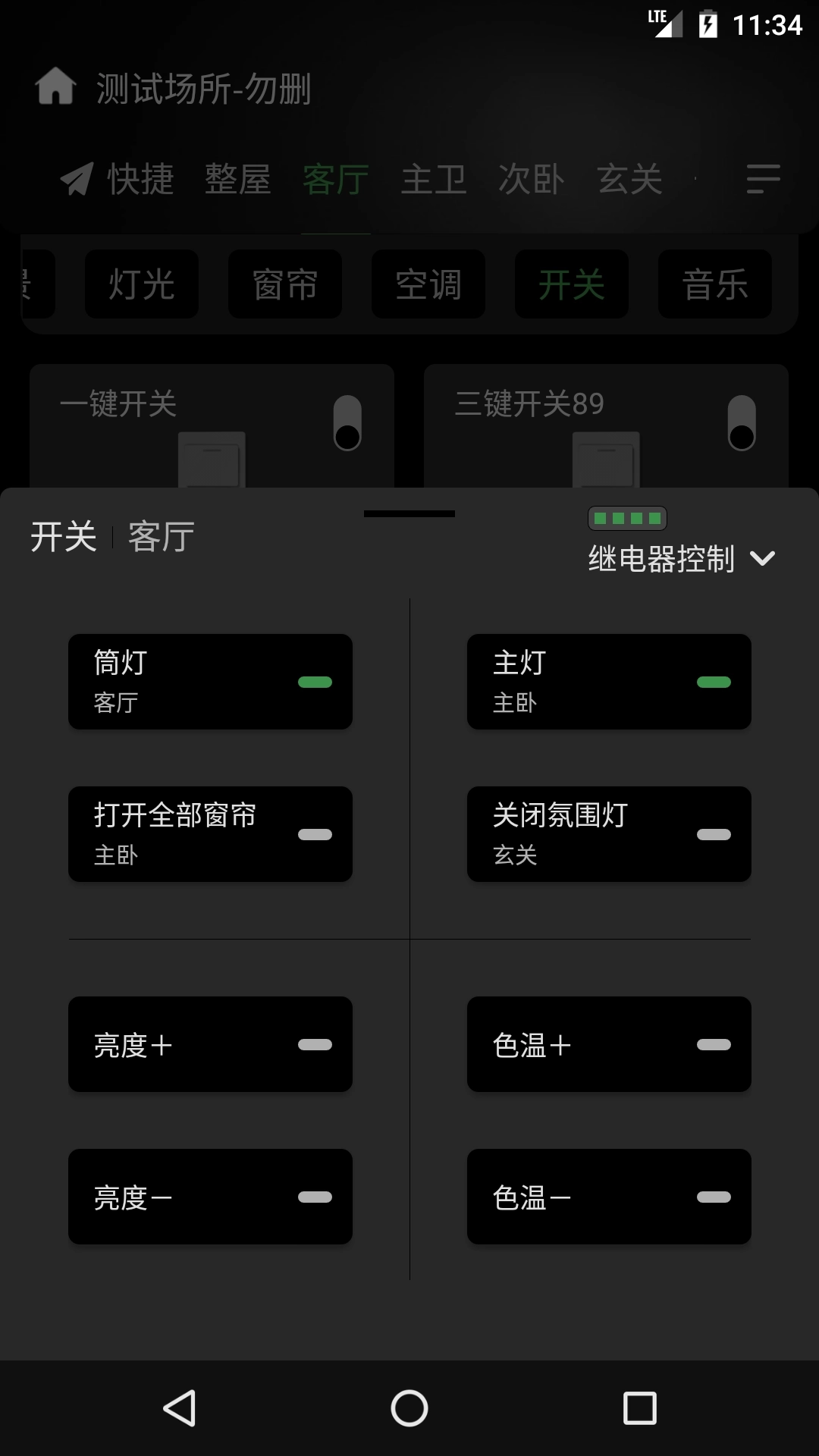Open the list filter icon at top right
The image size is (819, 1456).
(x=762, y=180)
